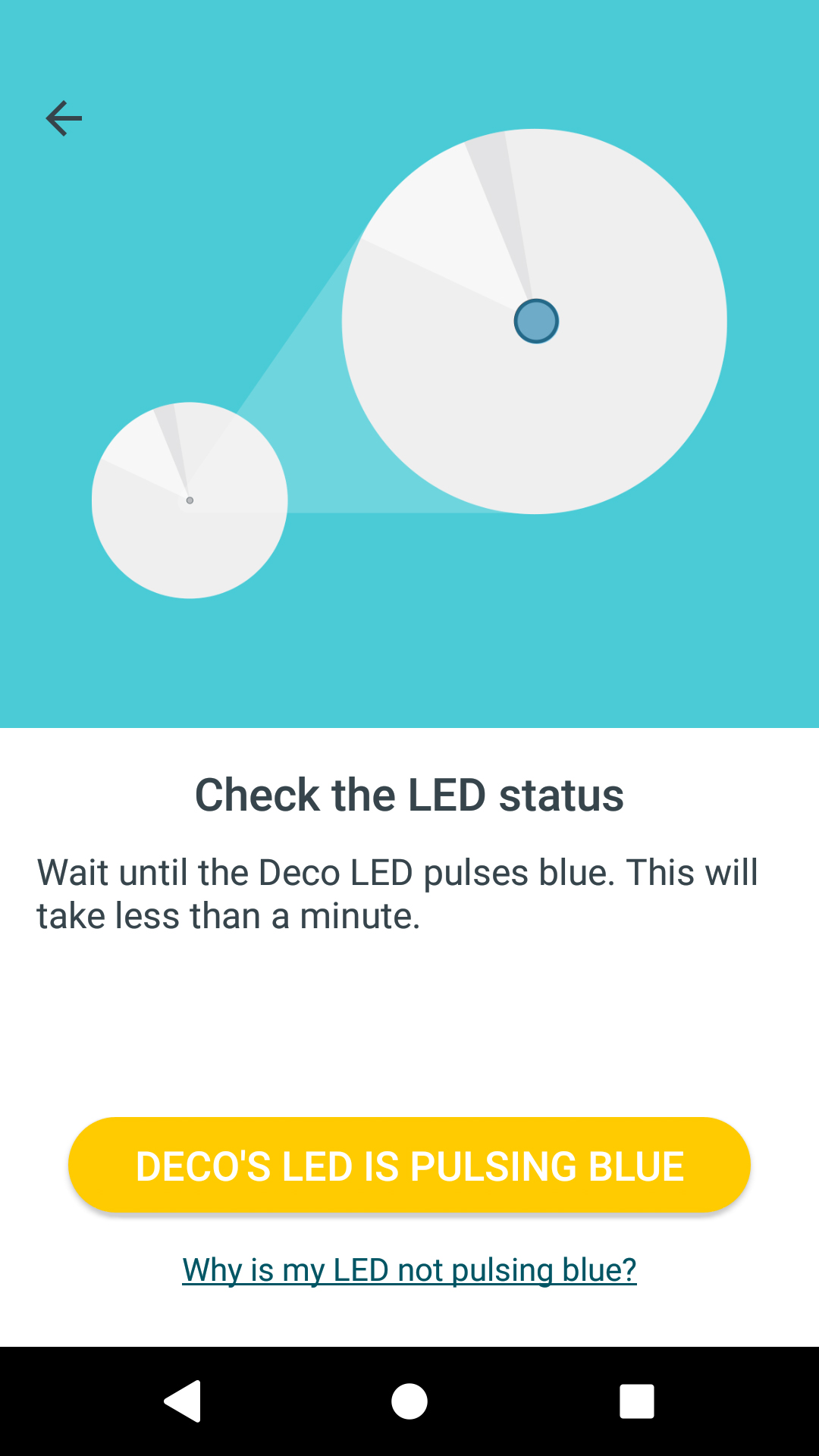Open 'Why is my LED not pulsing blue?'
Screen dimensions: 819x1456
(x=409, y=1270)
